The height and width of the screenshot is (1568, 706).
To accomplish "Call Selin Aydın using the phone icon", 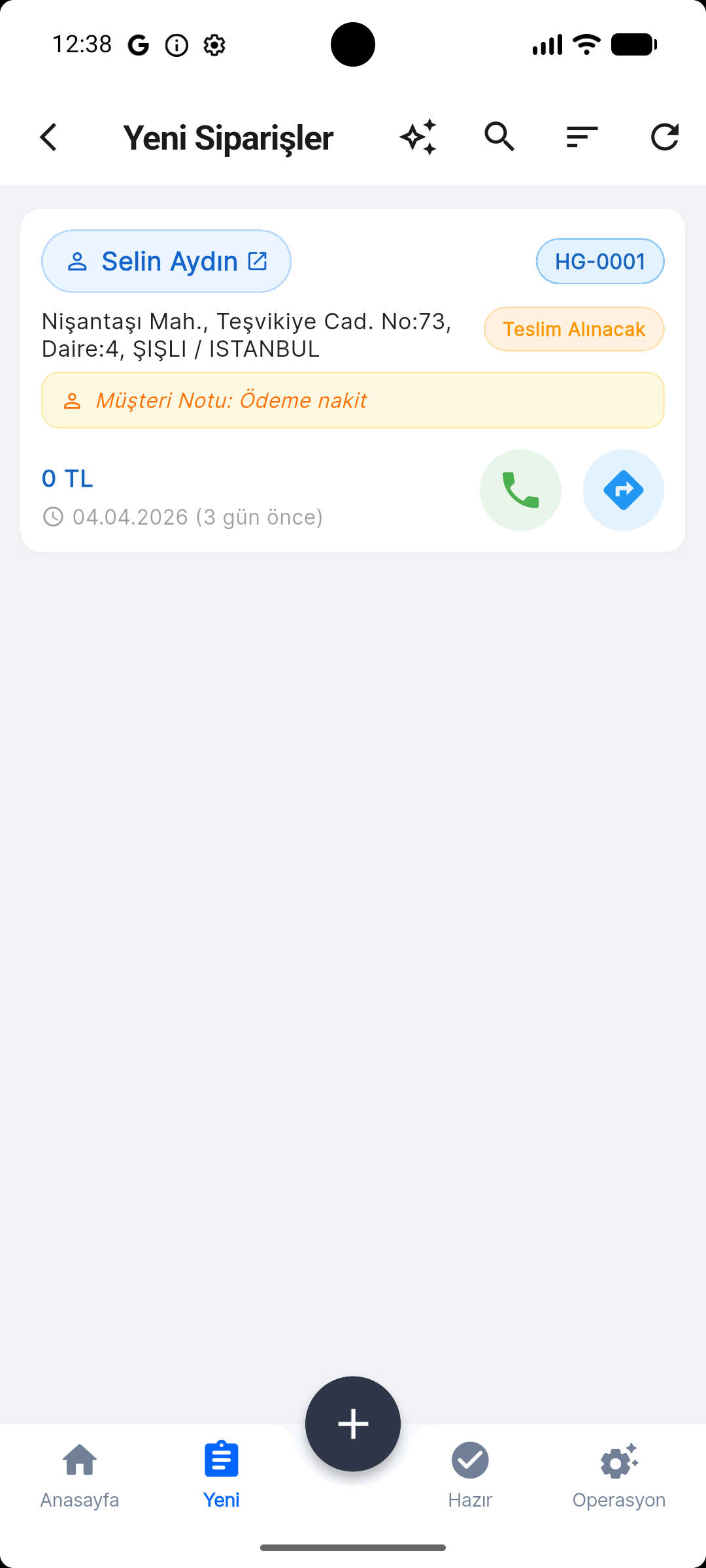I will click(520, 489).
